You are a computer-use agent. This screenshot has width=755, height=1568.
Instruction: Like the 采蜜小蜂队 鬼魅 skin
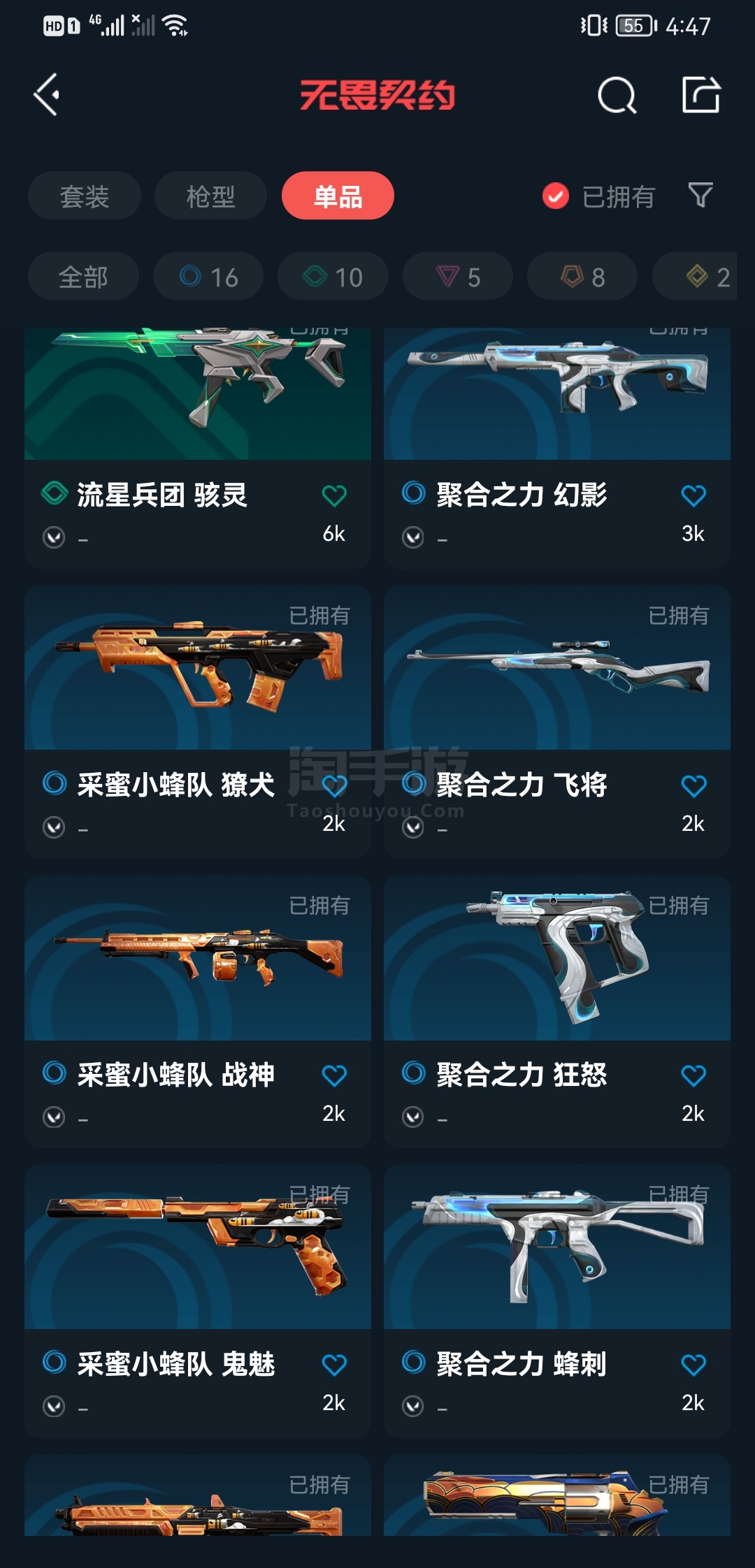(334, 1365)
